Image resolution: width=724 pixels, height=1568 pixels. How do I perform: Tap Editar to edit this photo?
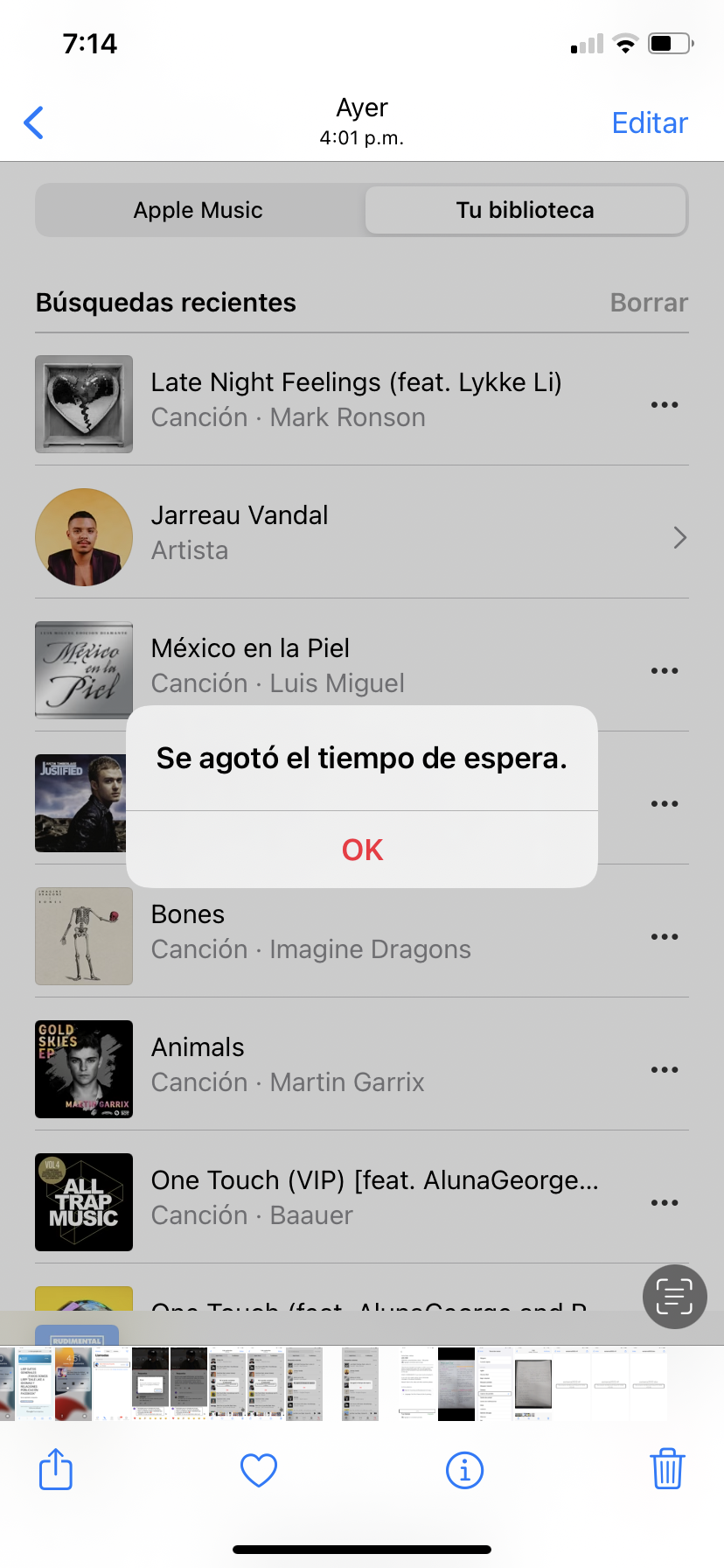(649, 123)
